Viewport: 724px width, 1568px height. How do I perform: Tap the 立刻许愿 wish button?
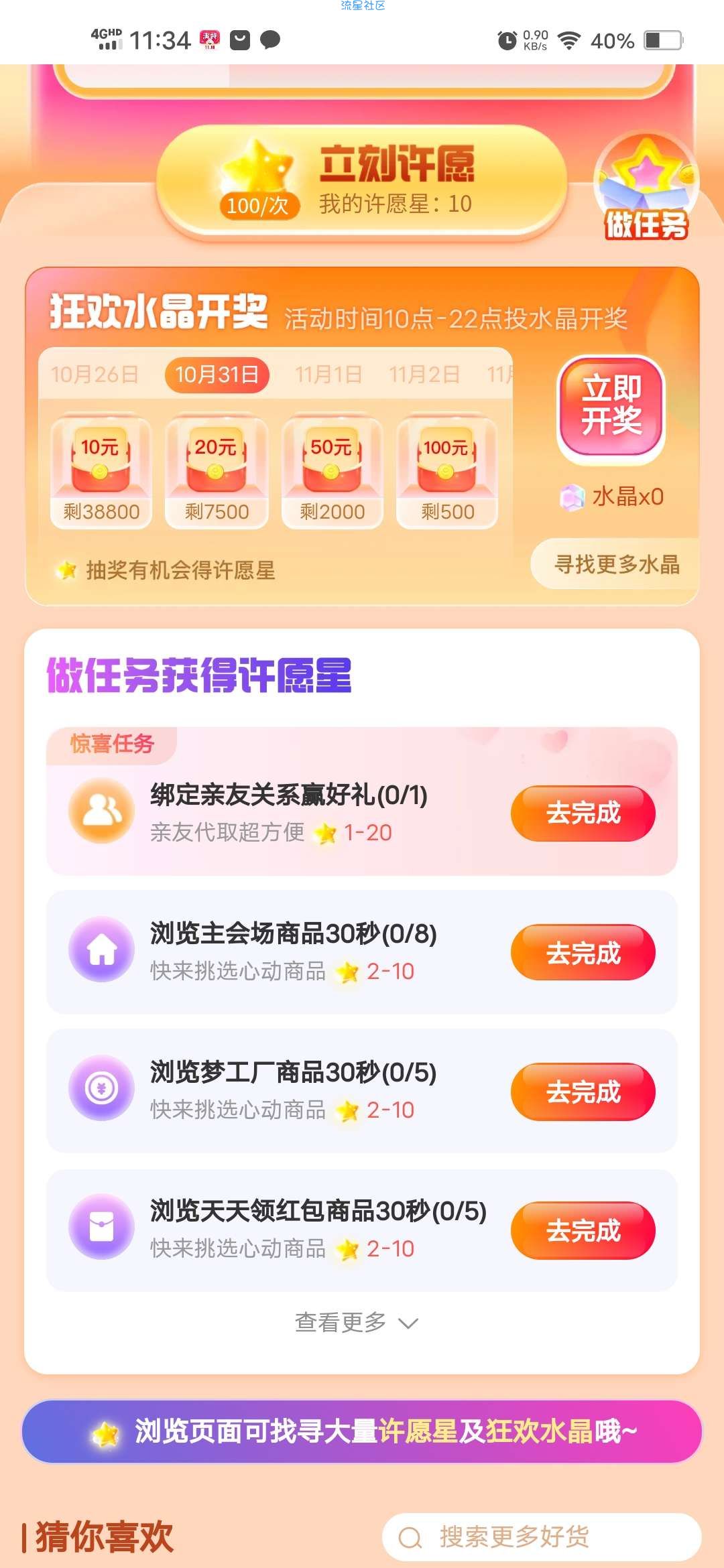point(362,181)
